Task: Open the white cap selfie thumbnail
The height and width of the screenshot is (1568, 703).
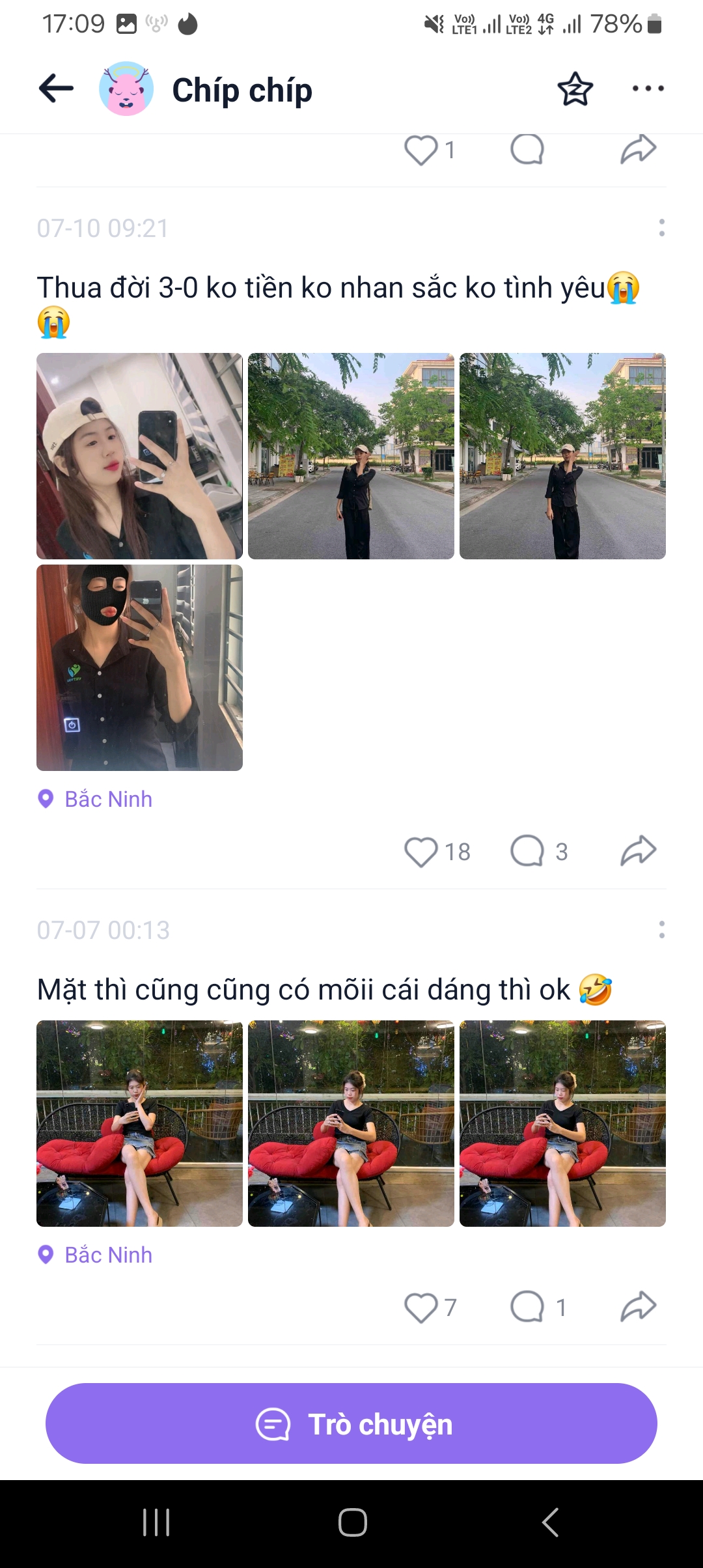Action: (x=141, y=456)
